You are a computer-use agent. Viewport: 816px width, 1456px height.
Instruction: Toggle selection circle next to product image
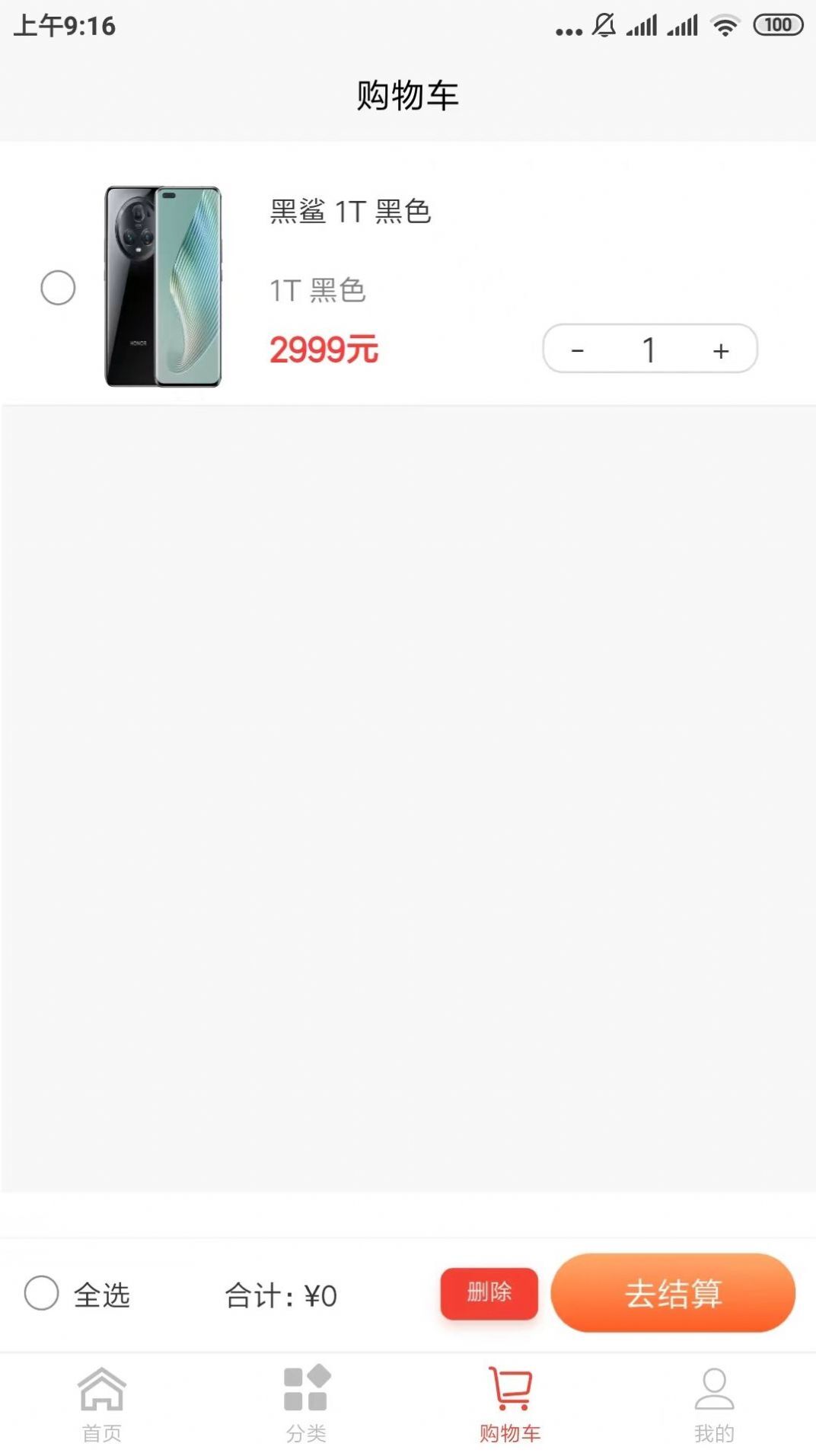57,289
